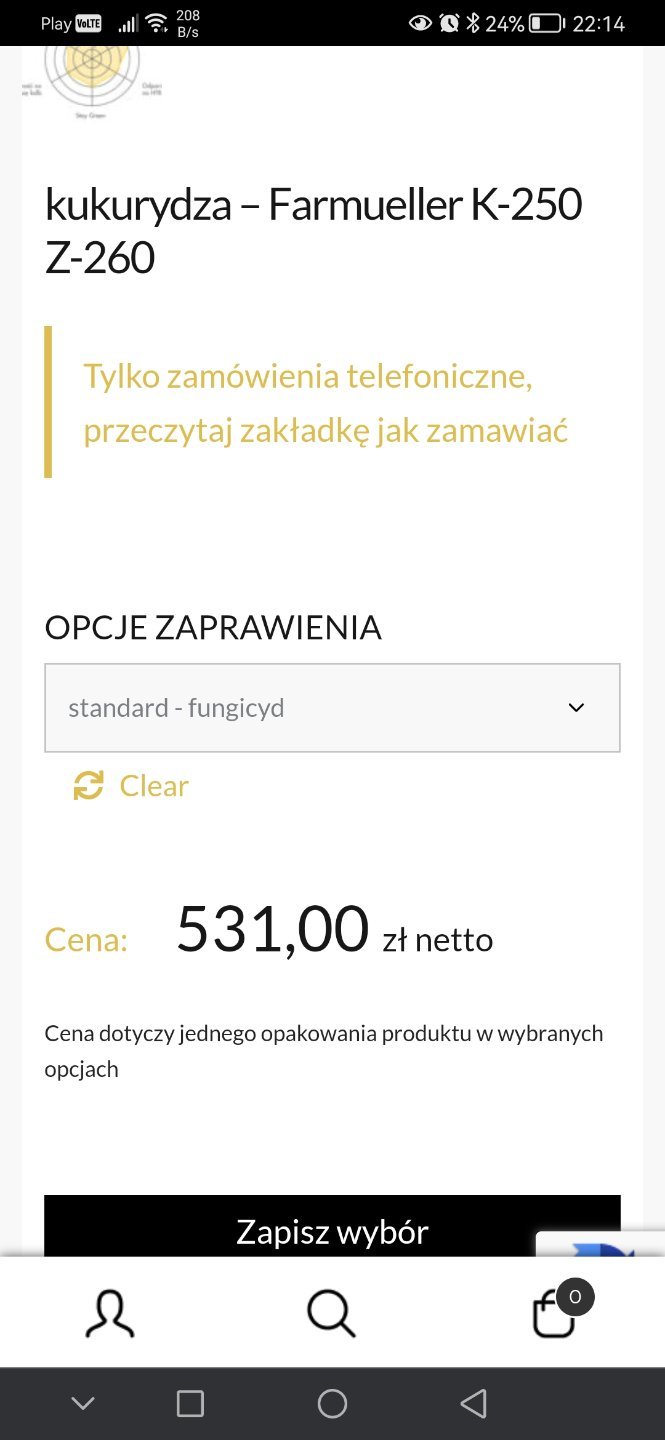Open the user account icon
The image size is (665, 1440).
point(110,1313)
